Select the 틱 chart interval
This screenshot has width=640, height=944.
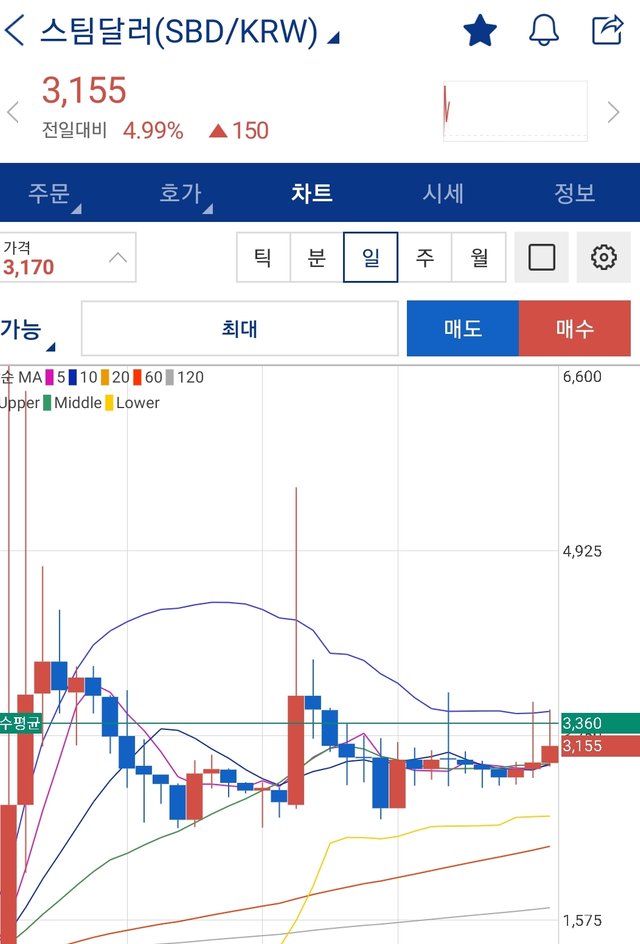pos(263,258)
